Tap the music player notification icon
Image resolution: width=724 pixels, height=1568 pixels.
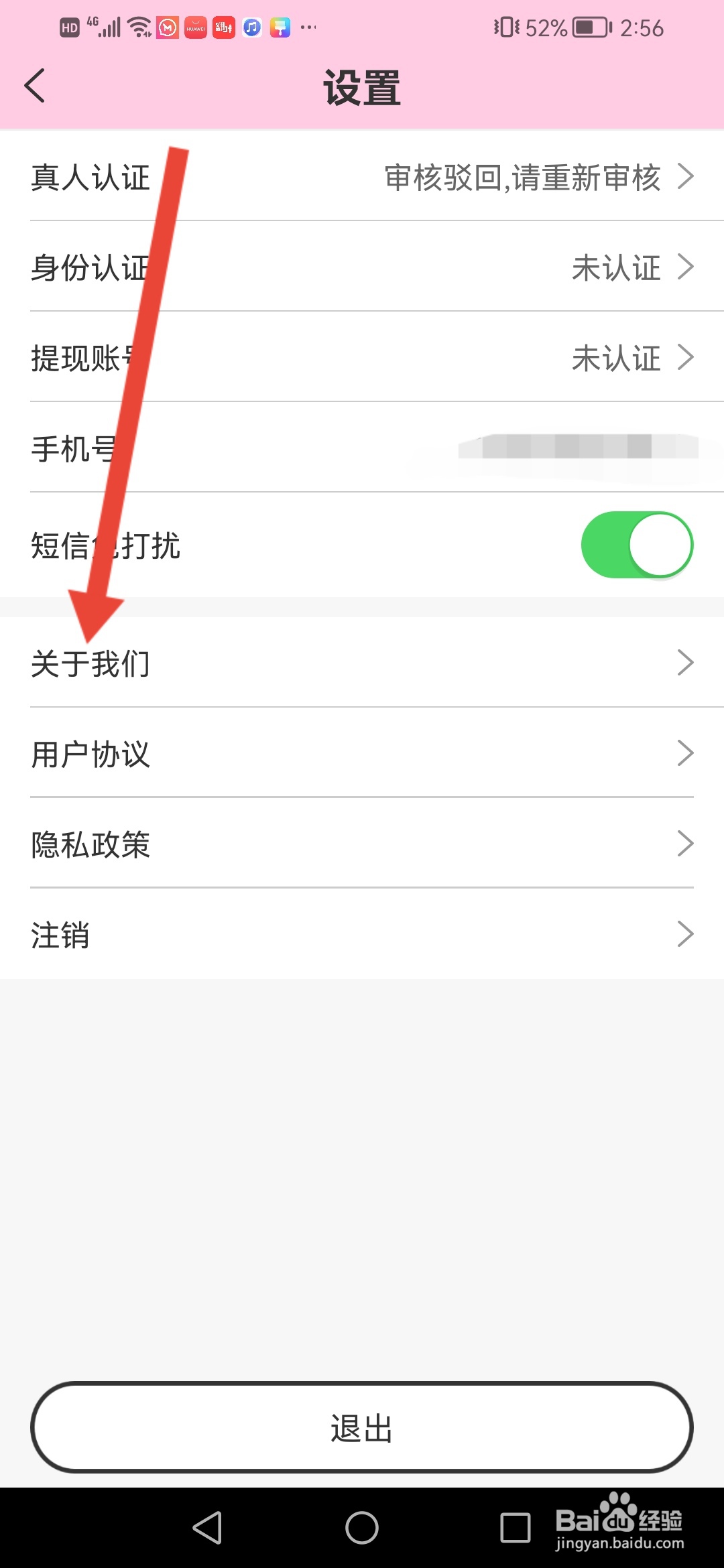pos(251,27)
